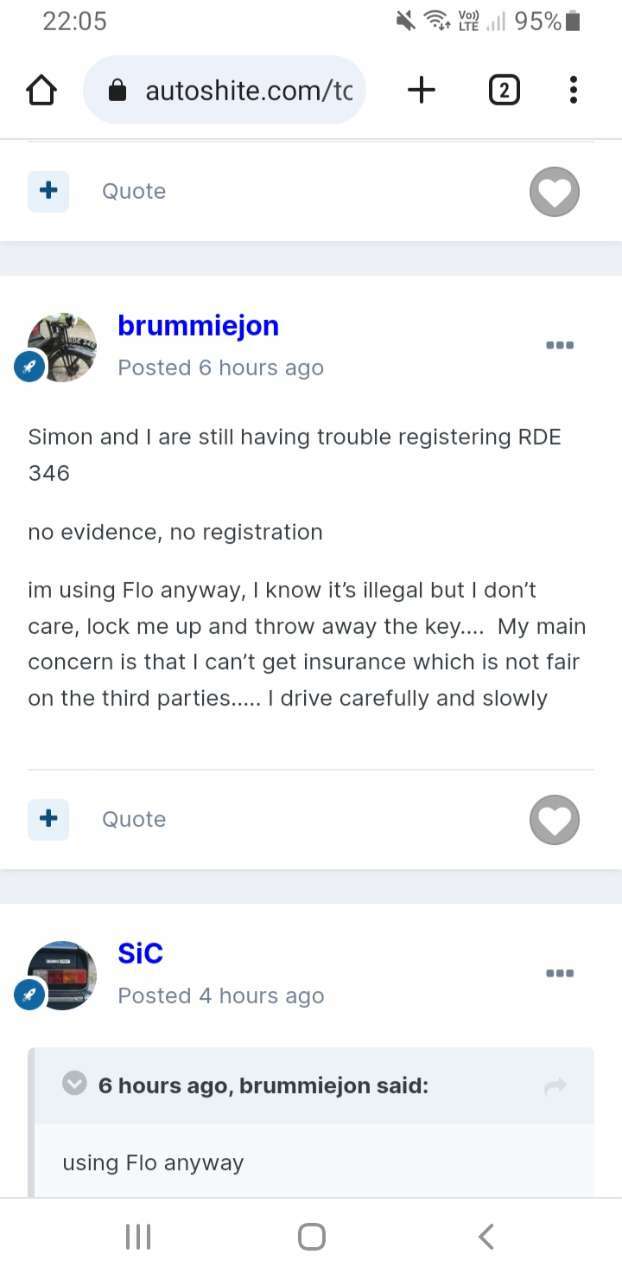View SiC's avatar profile
This screenshot has height=1280, width=622.
pyautogui.click(x=62, y=975)
